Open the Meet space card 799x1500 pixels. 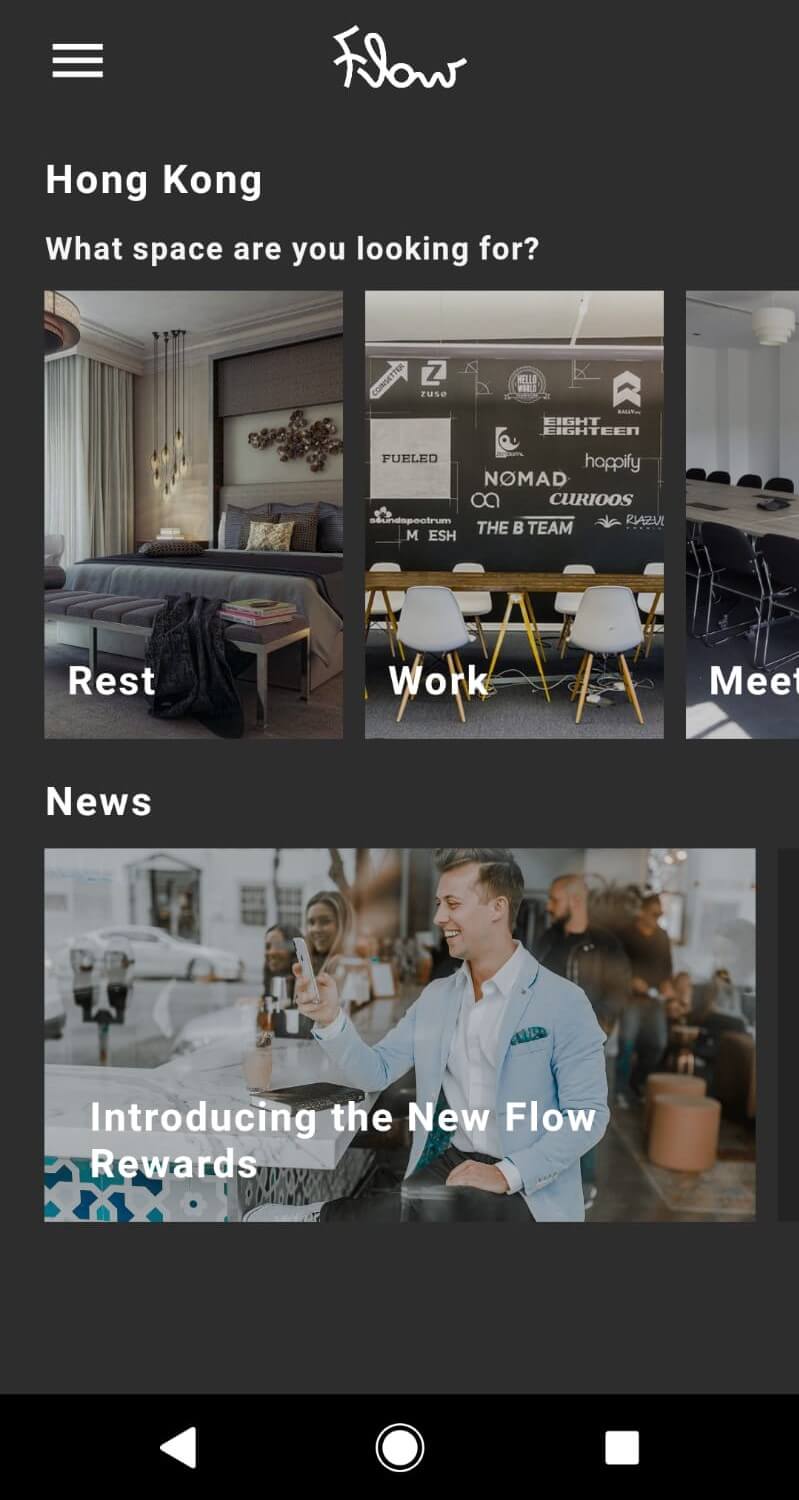click(x=742, y=514)
